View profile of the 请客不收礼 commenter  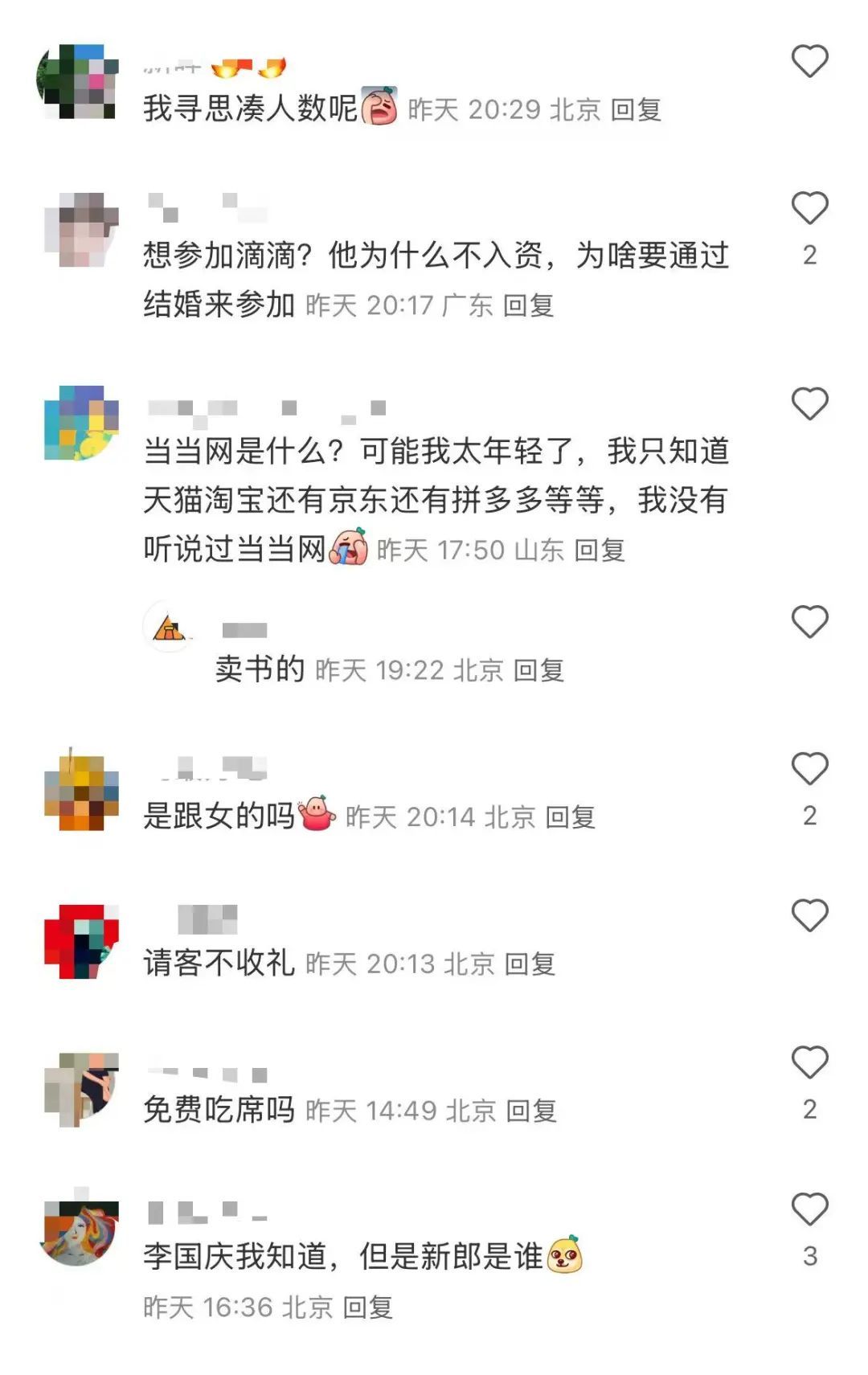click(x=81, y=941)
